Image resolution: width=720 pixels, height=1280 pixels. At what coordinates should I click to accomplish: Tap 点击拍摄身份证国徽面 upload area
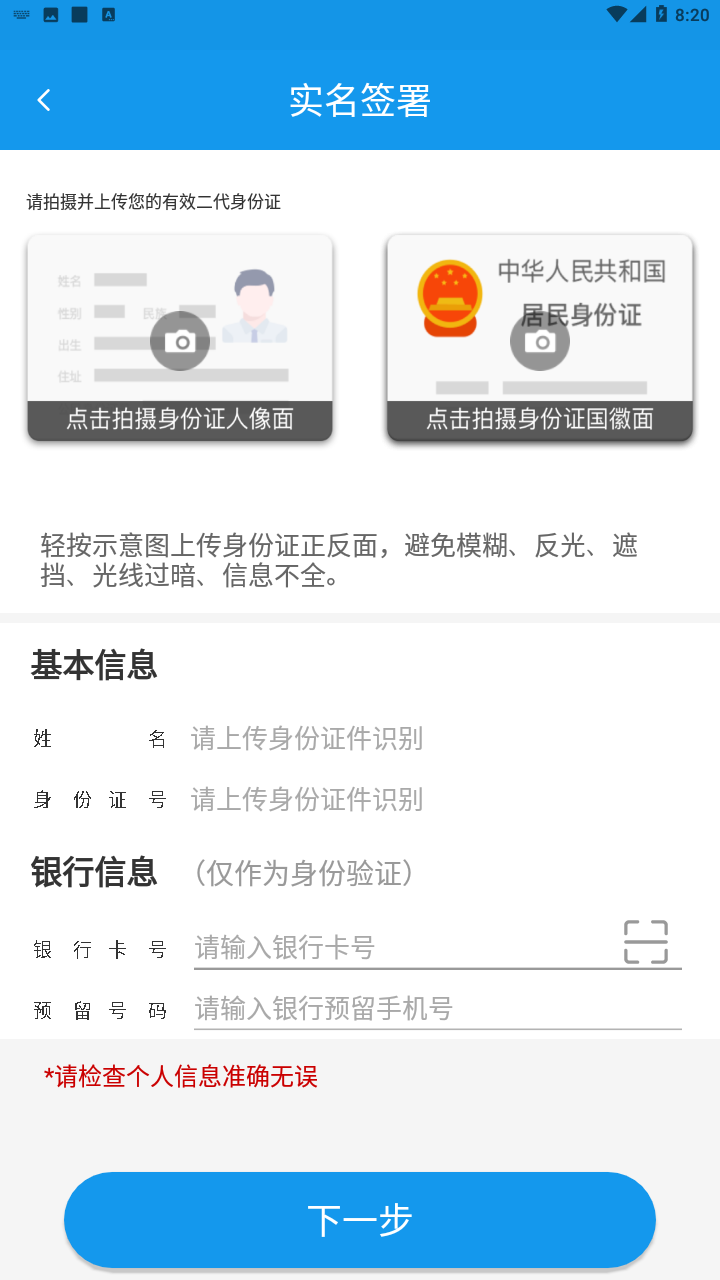click(x=540, y=421)
